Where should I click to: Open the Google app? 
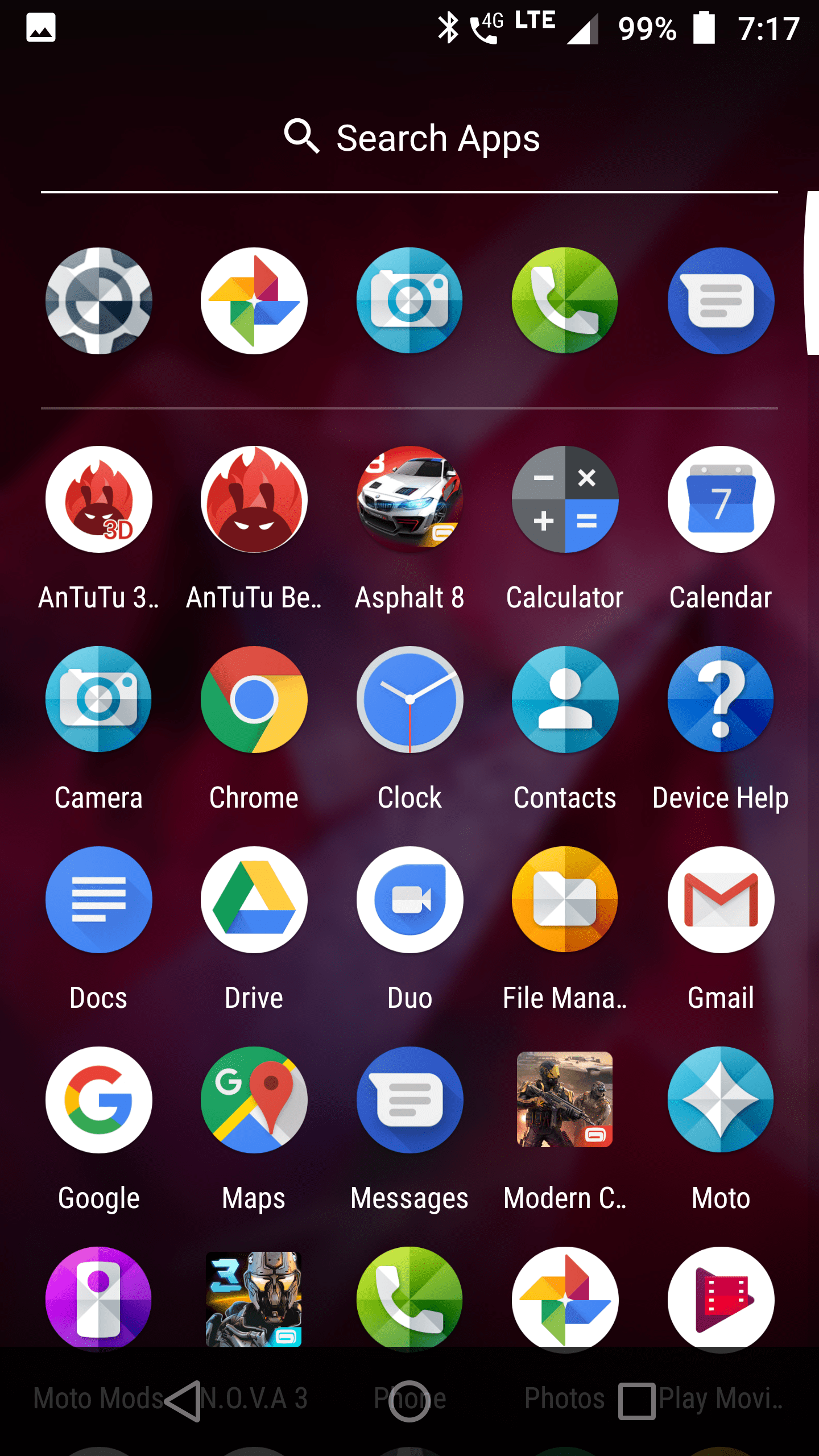click(x=99, y=1101)
